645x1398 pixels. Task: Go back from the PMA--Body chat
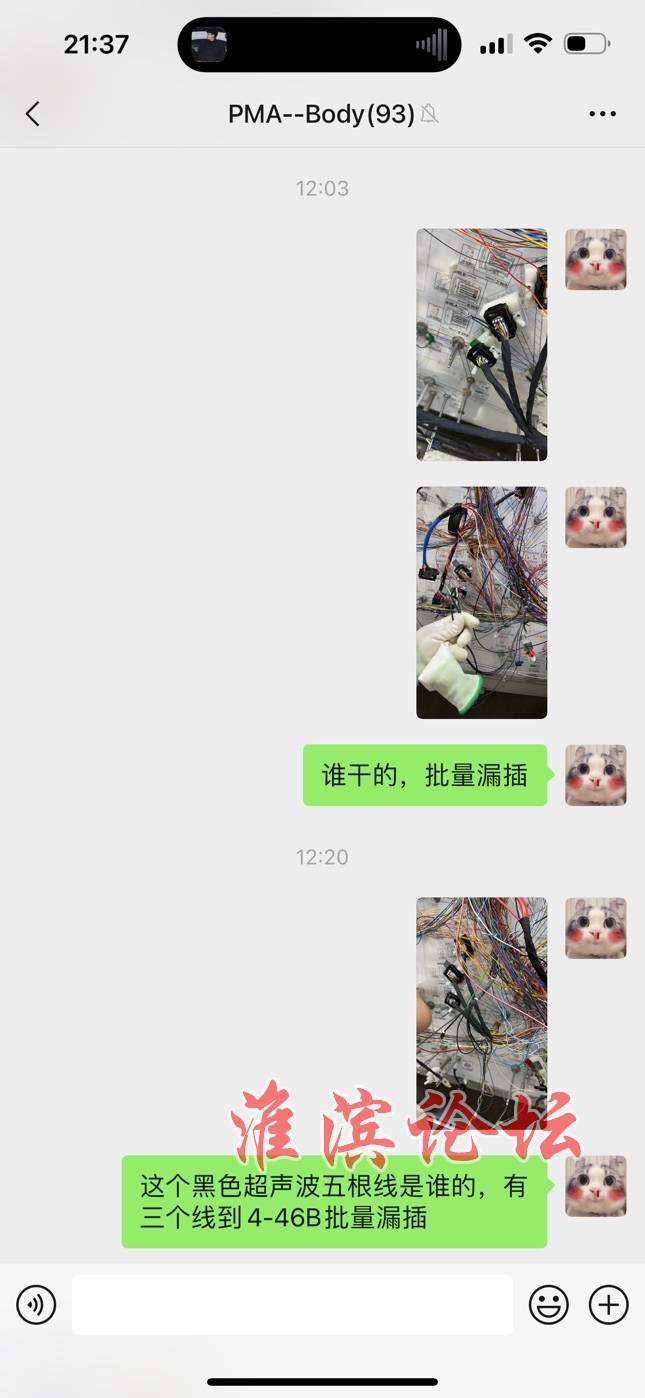(x=33, y=114)
